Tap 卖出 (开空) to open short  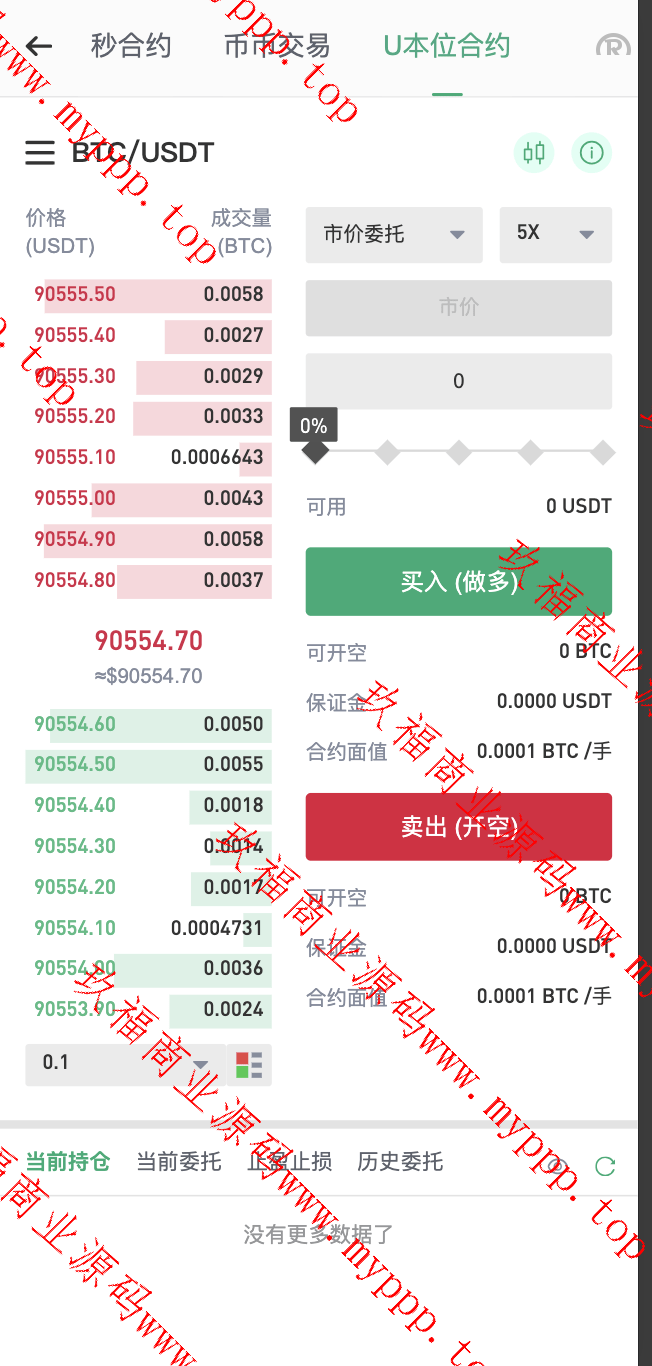click(x=458, y=827)
